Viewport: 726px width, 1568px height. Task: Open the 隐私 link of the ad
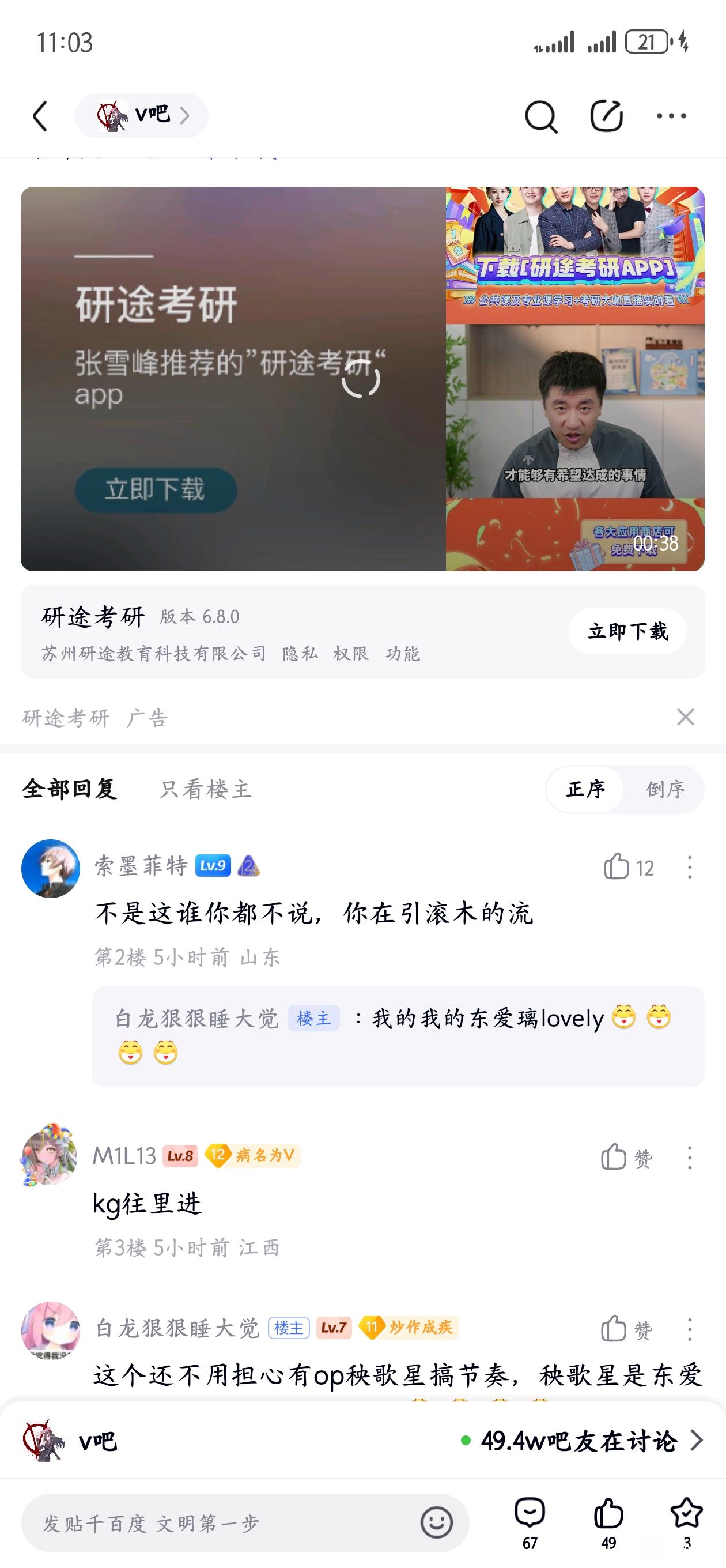(x=300, y=654)
